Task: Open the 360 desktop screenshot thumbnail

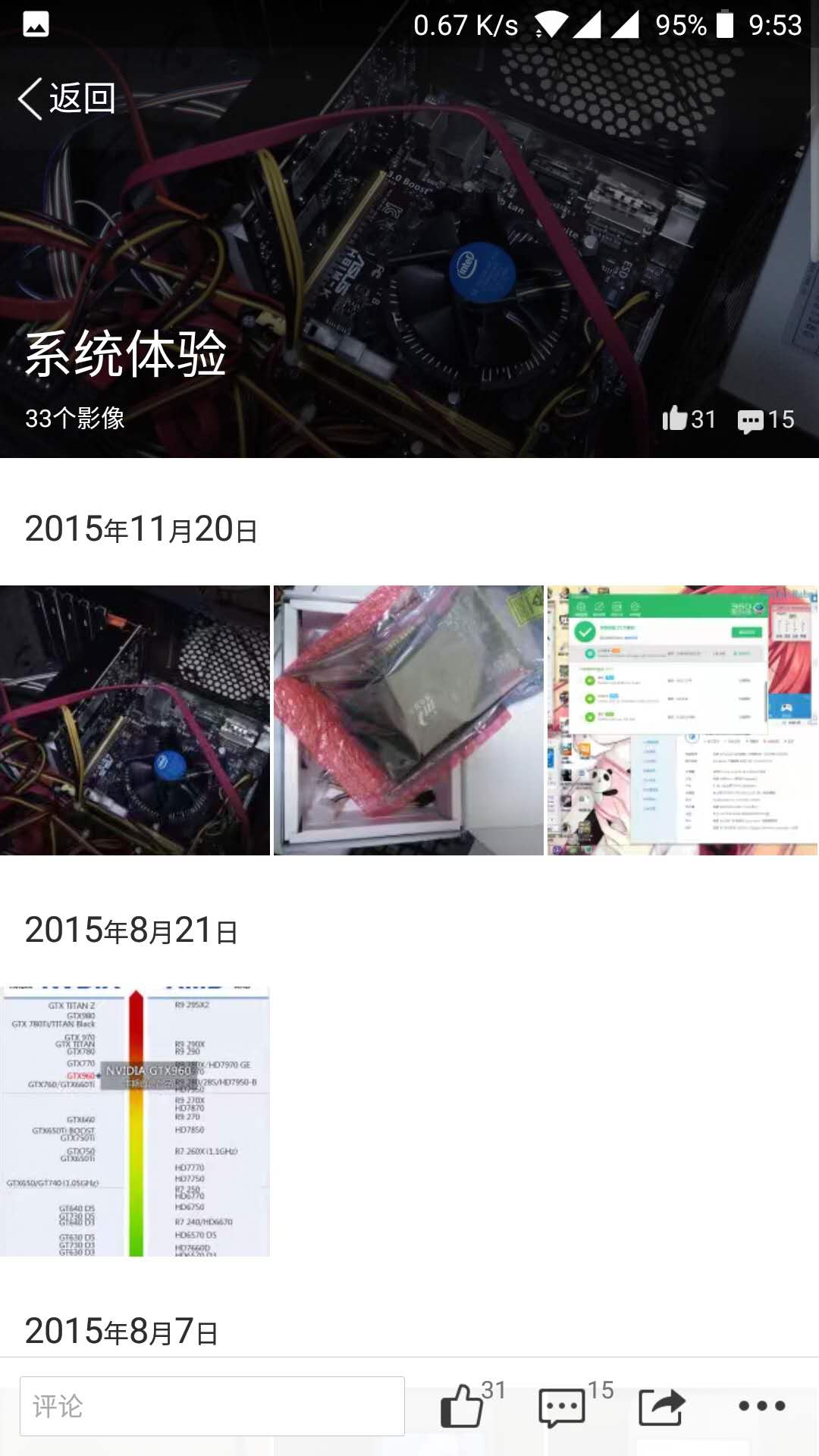Action: coord(682,720)
